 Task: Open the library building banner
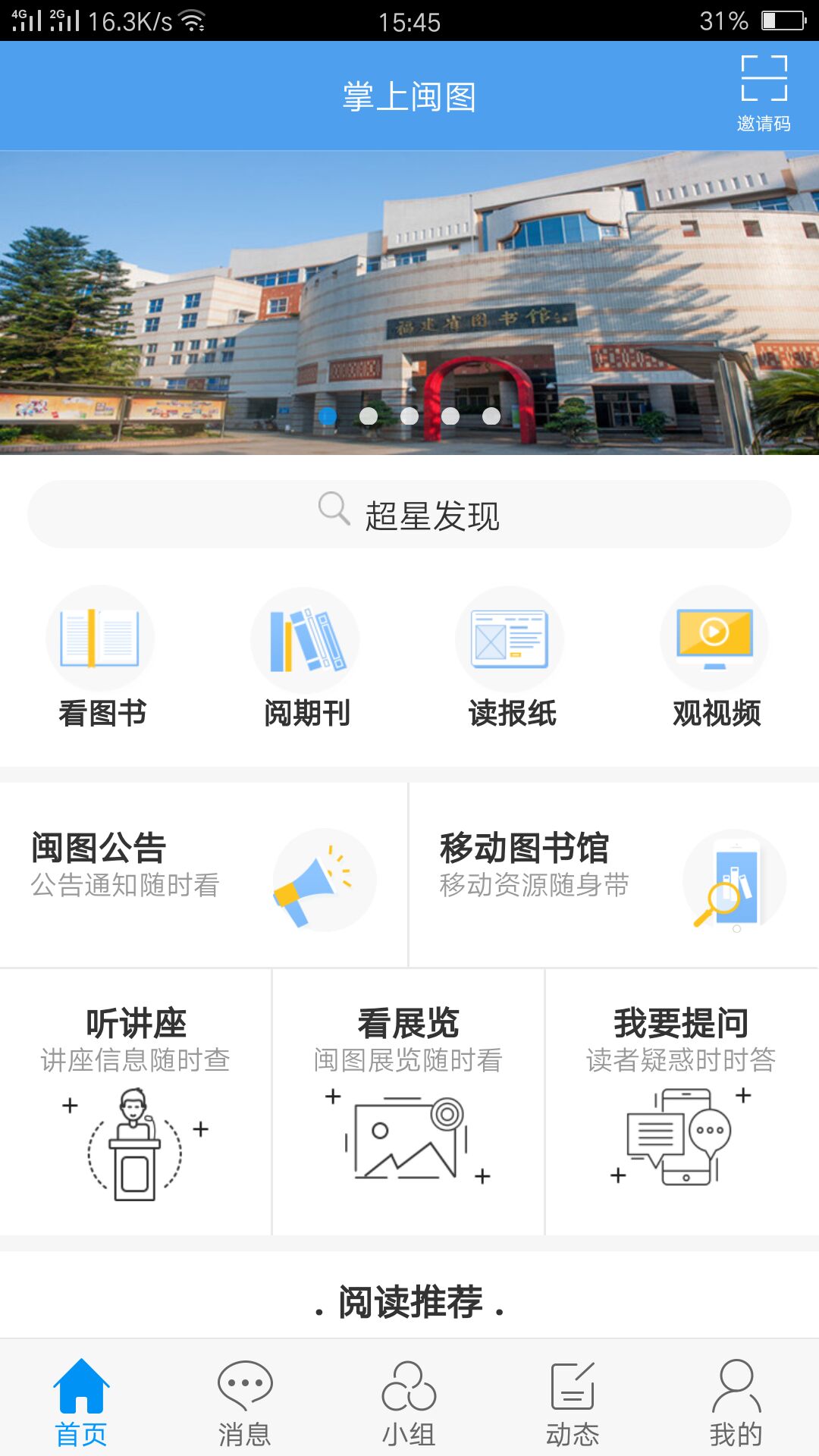[409, 302]
